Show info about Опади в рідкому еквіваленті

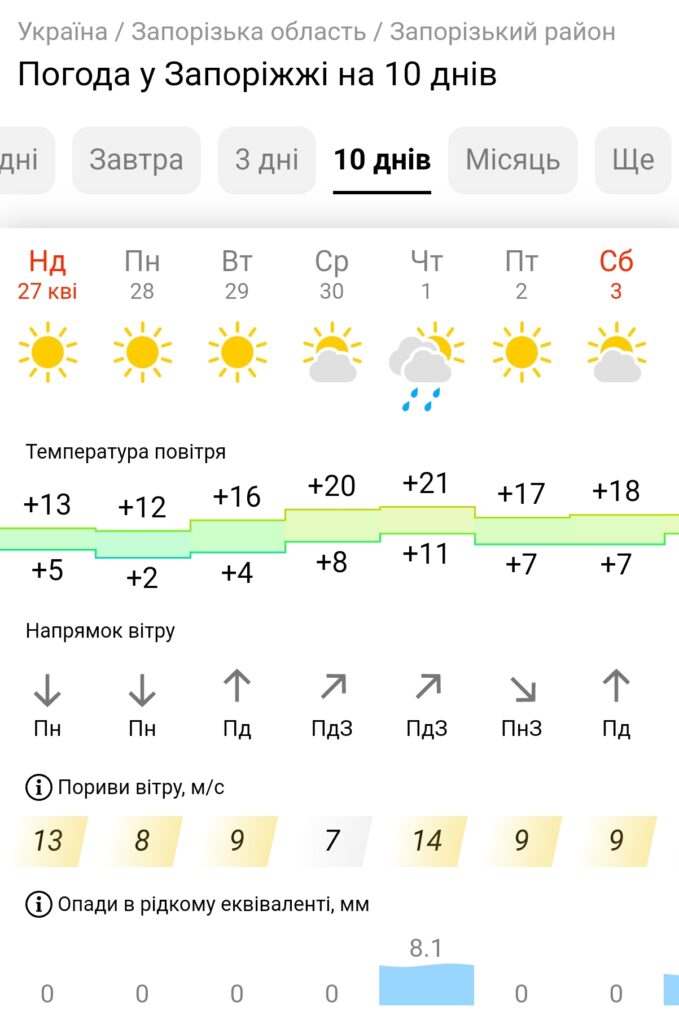click(39, 905)
